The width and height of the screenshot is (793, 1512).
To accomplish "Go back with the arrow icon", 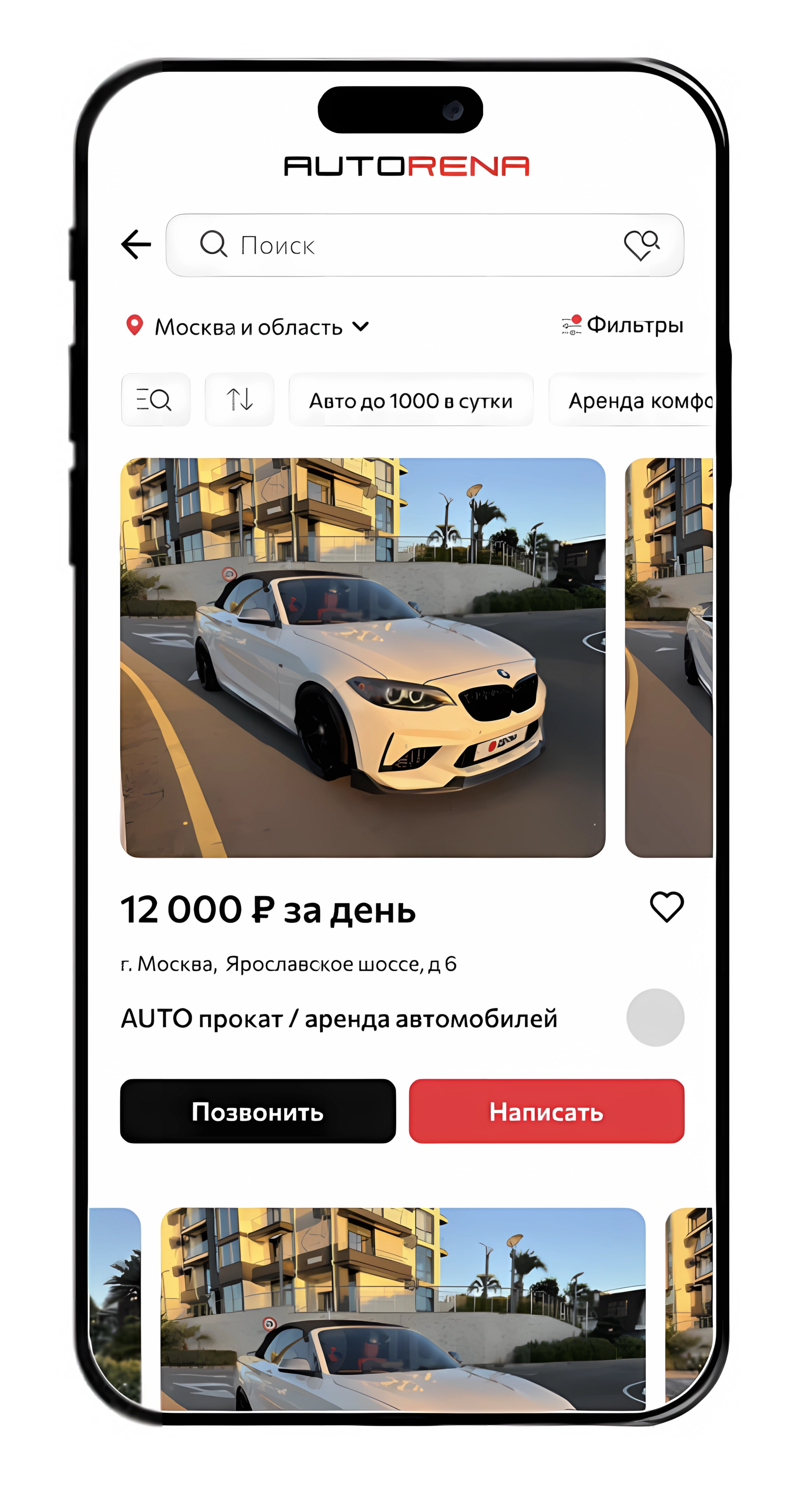I will pos(135,244).
